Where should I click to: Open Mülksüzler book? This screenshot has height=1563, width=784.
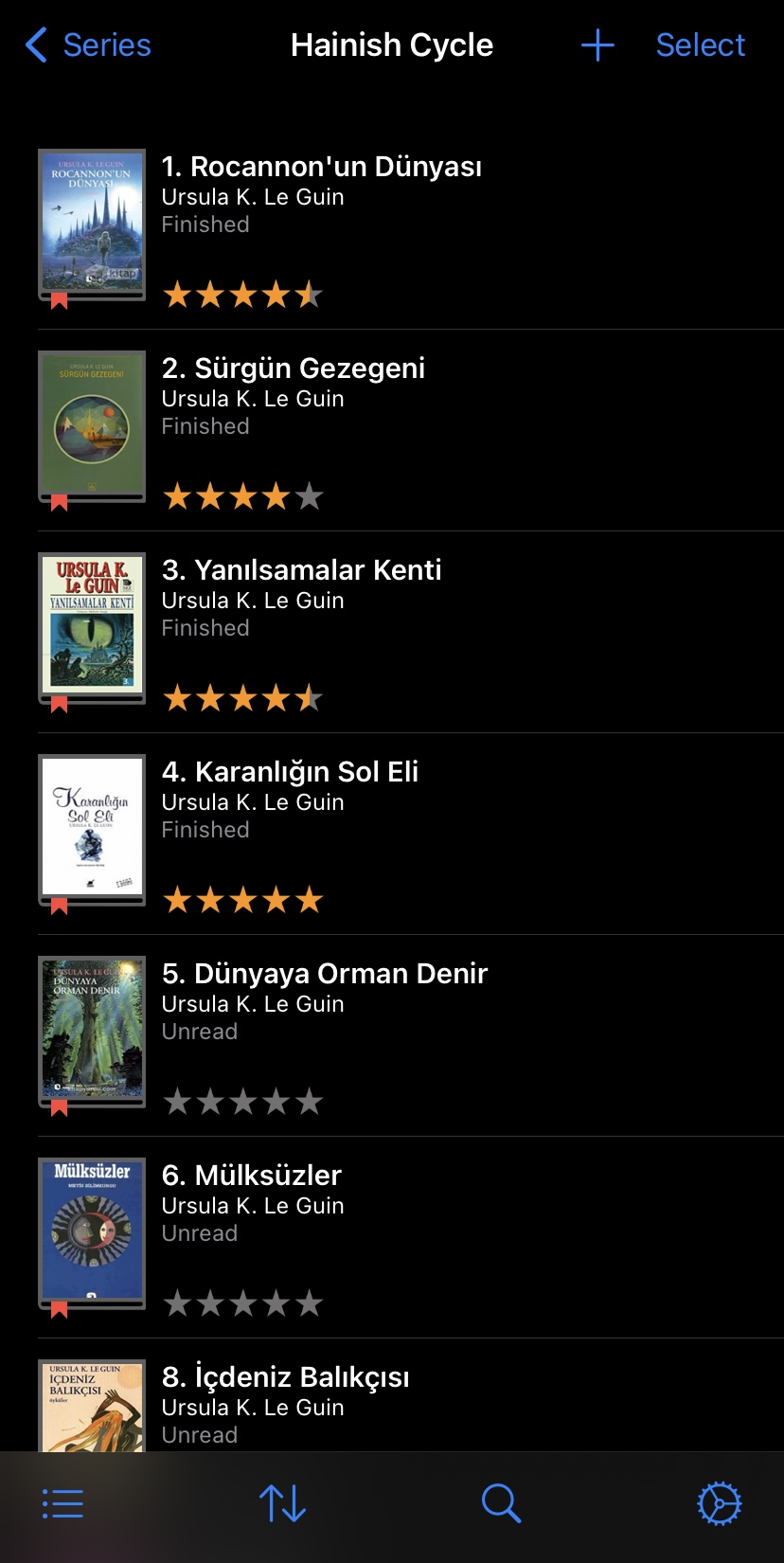[x=251, y=1177]
